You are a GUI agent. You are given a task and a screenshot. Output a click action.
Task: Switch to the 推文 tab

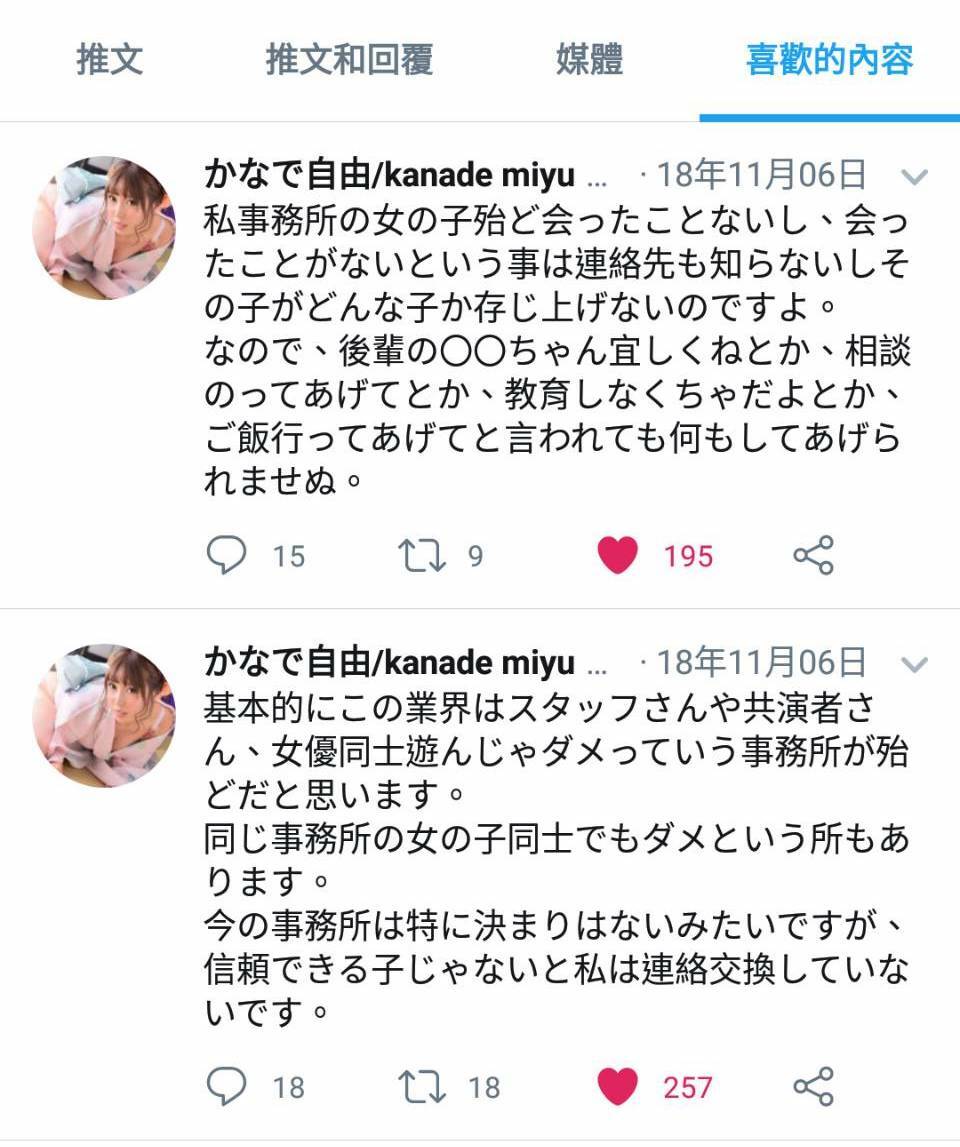click(x=110, y=60)
